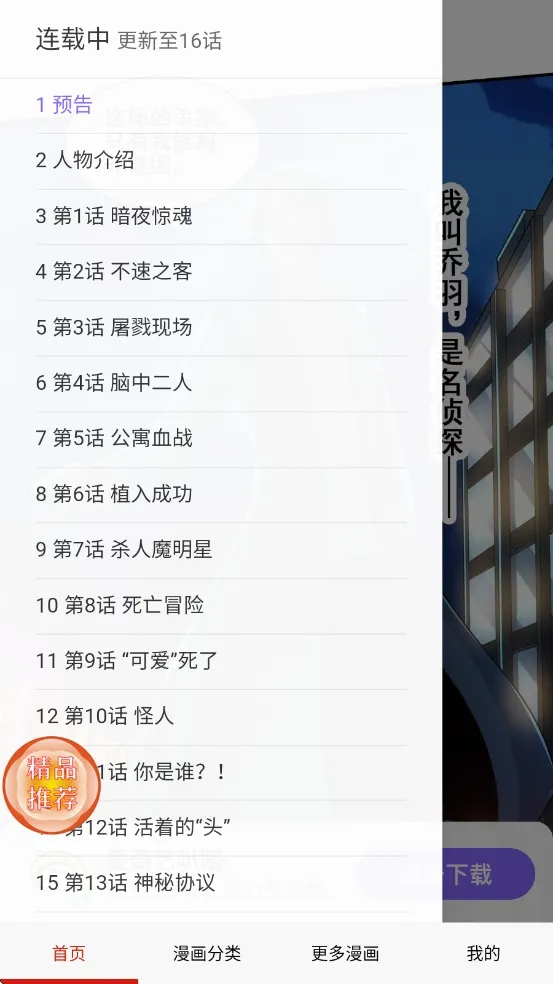Open 第1话 暗夜惊魂
Screen dimensions: 553x984
click(221, 217)
